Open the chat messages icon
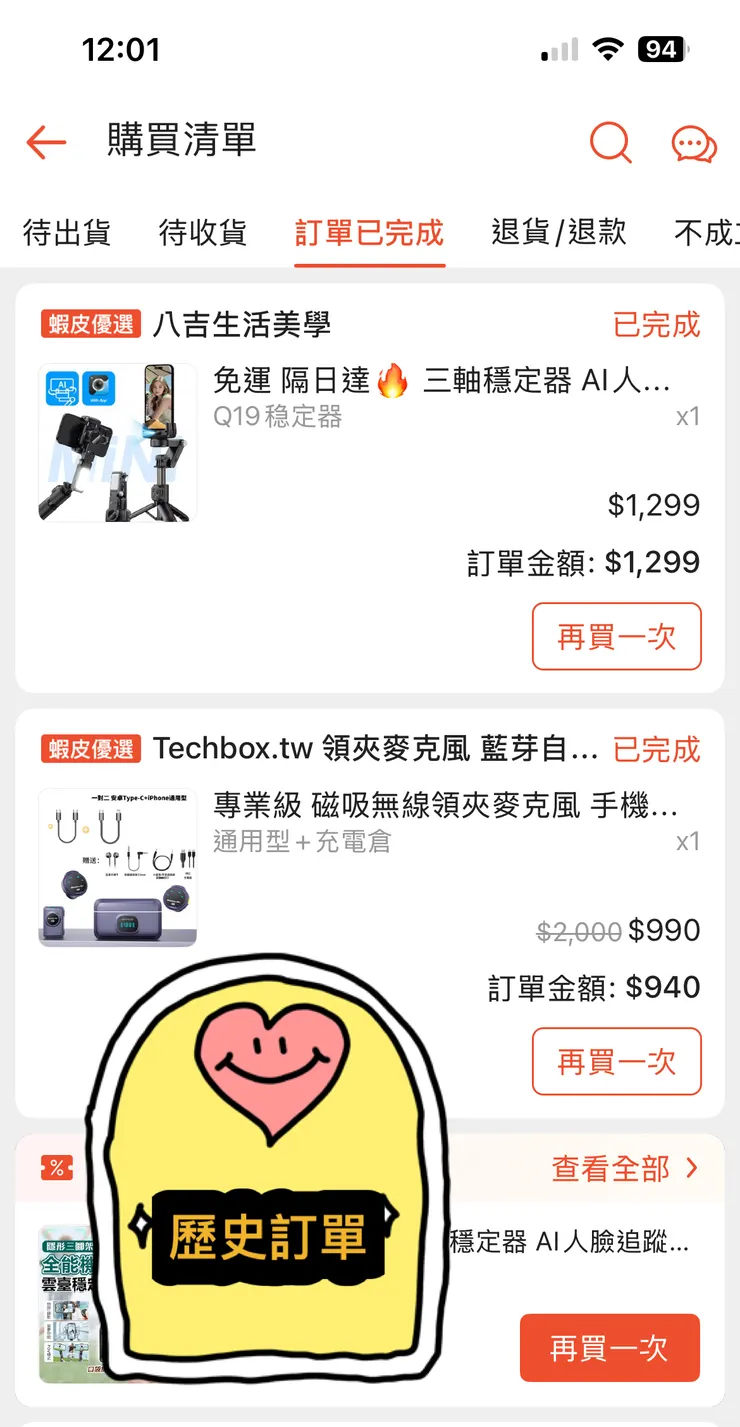This screenshot has height=1427, width=740. [694, 143]
